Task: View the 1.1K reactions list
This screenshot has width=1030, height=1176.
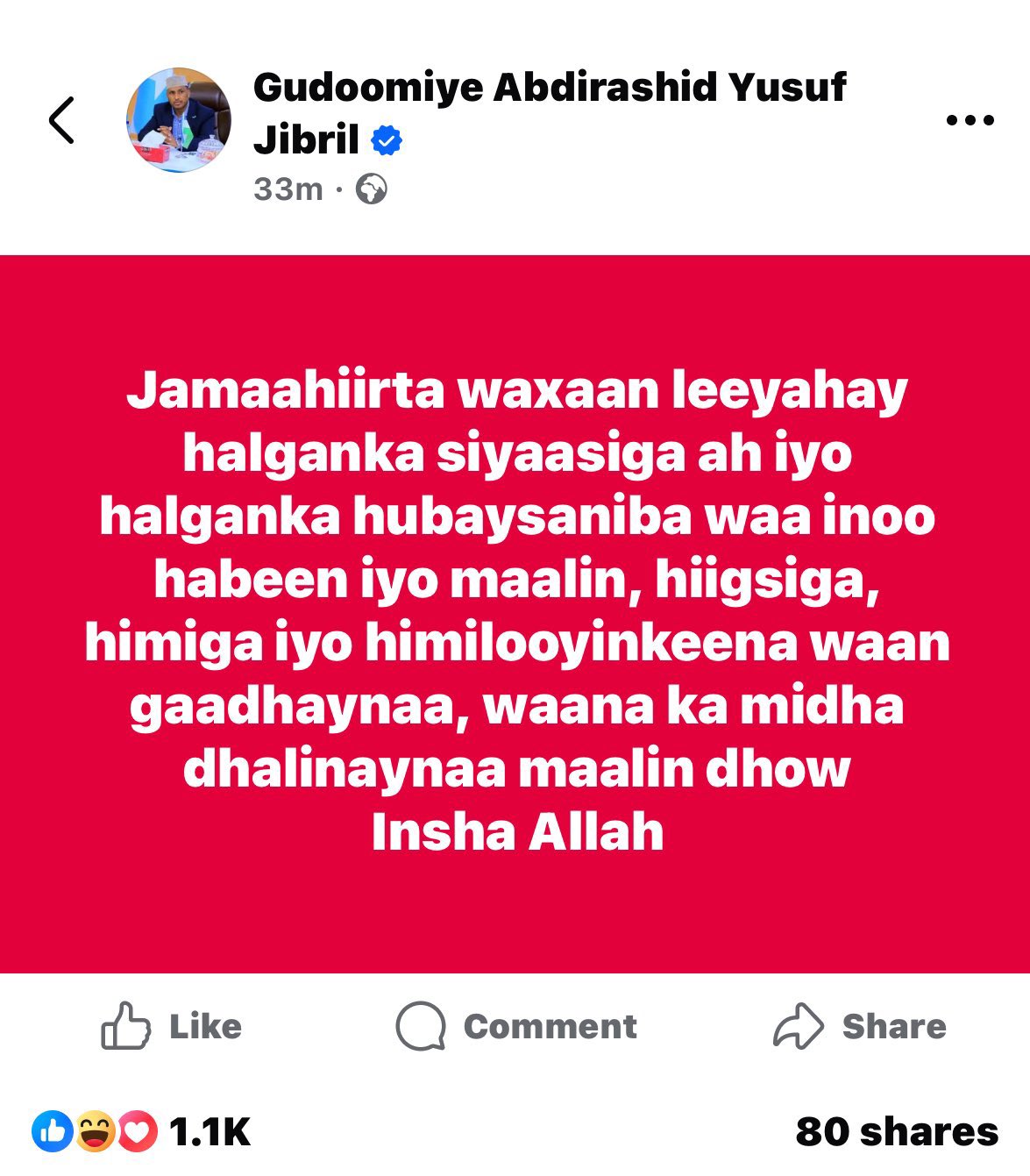Action: pyautogui.click(x=142, y=1131)
